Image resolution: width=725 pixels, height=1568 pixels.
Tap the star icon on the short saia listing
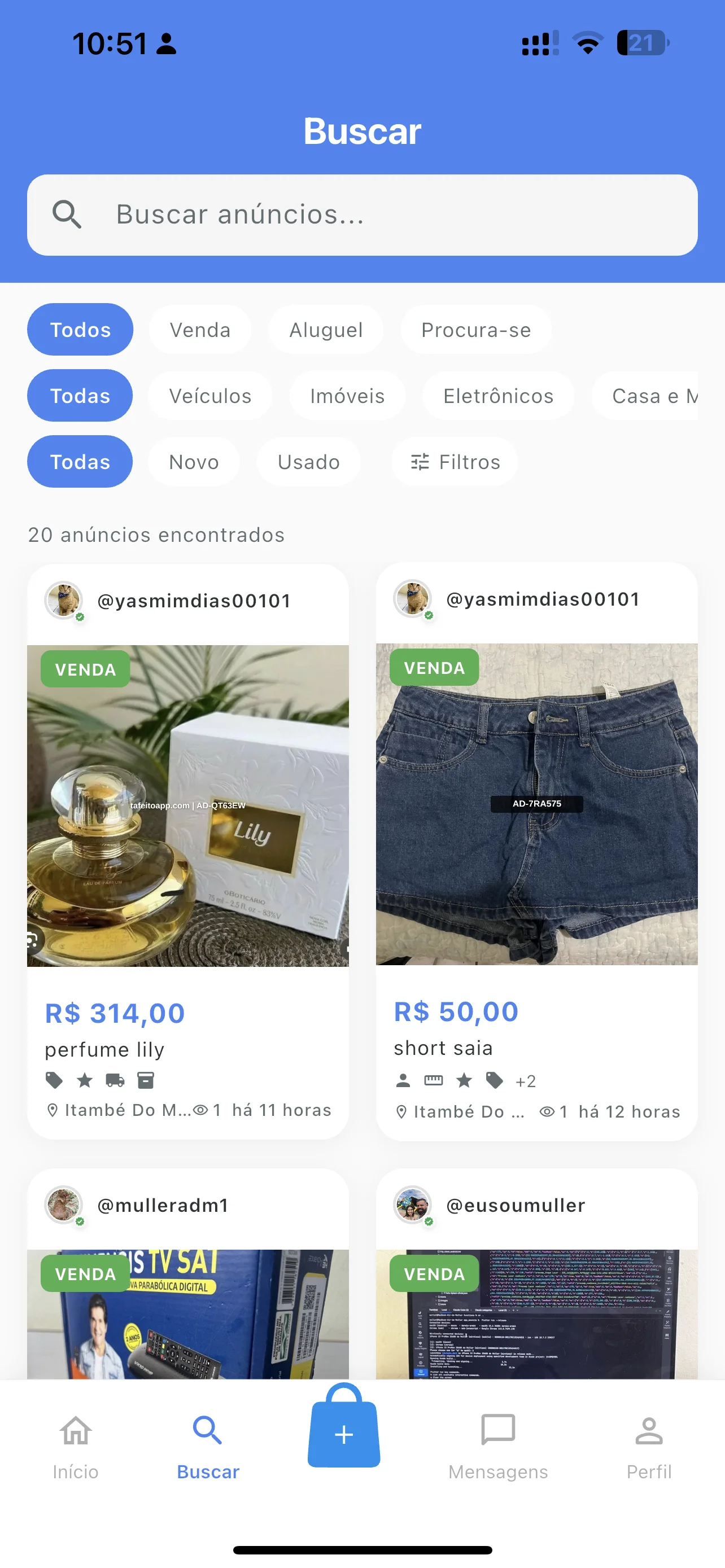pyautogui.click(x=465, y=1080)
